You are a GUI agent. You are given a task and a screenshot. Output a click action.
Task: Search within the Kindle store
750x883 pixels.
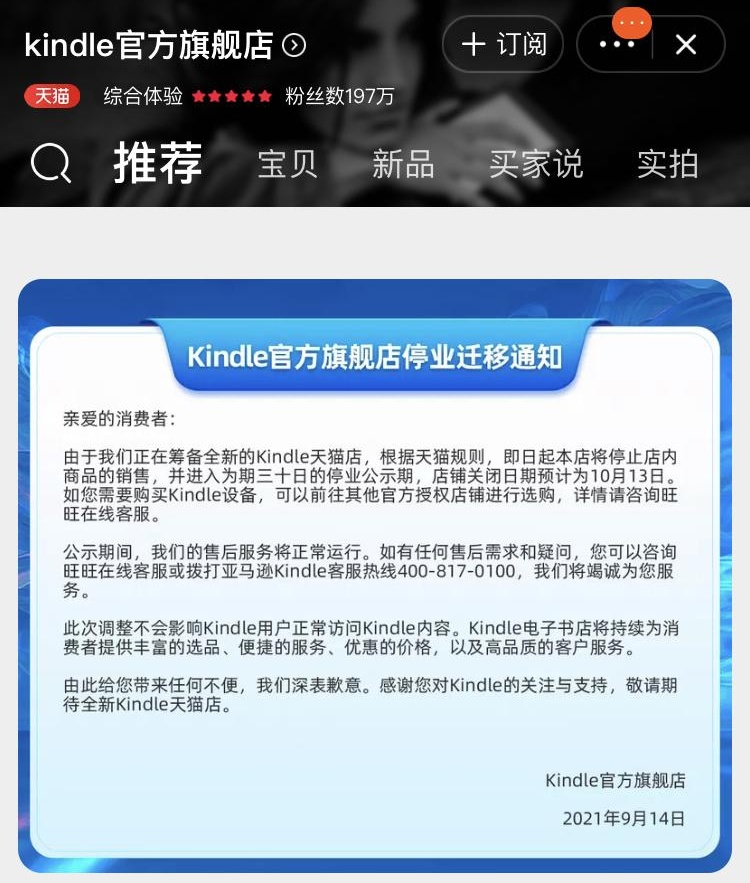click(51, 163)
